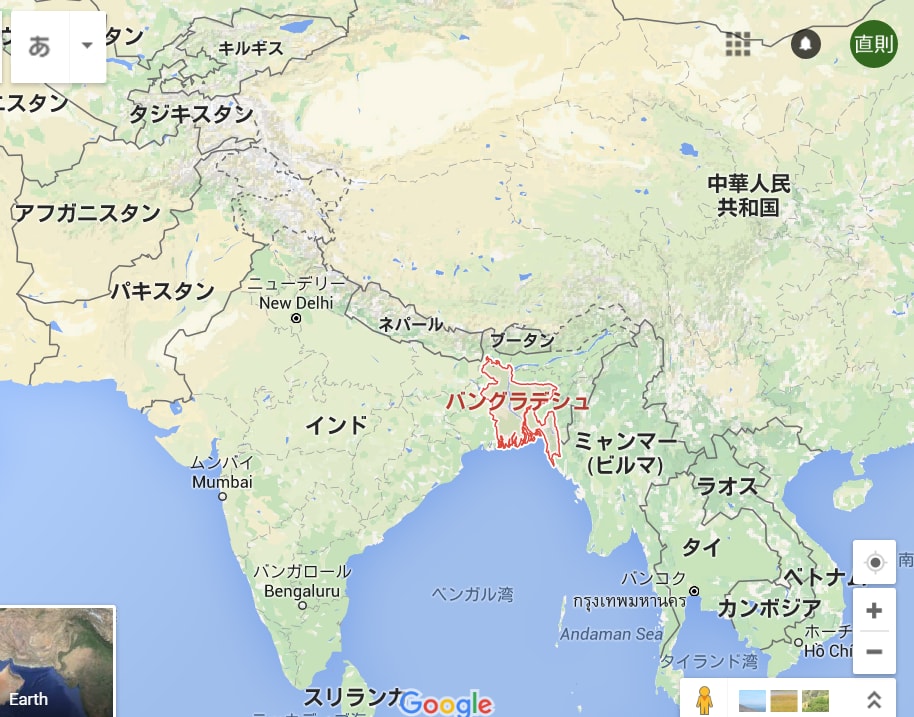Select the Street View pegman
The width and height of the screenshot is (914, 717).
pos(704,700)
